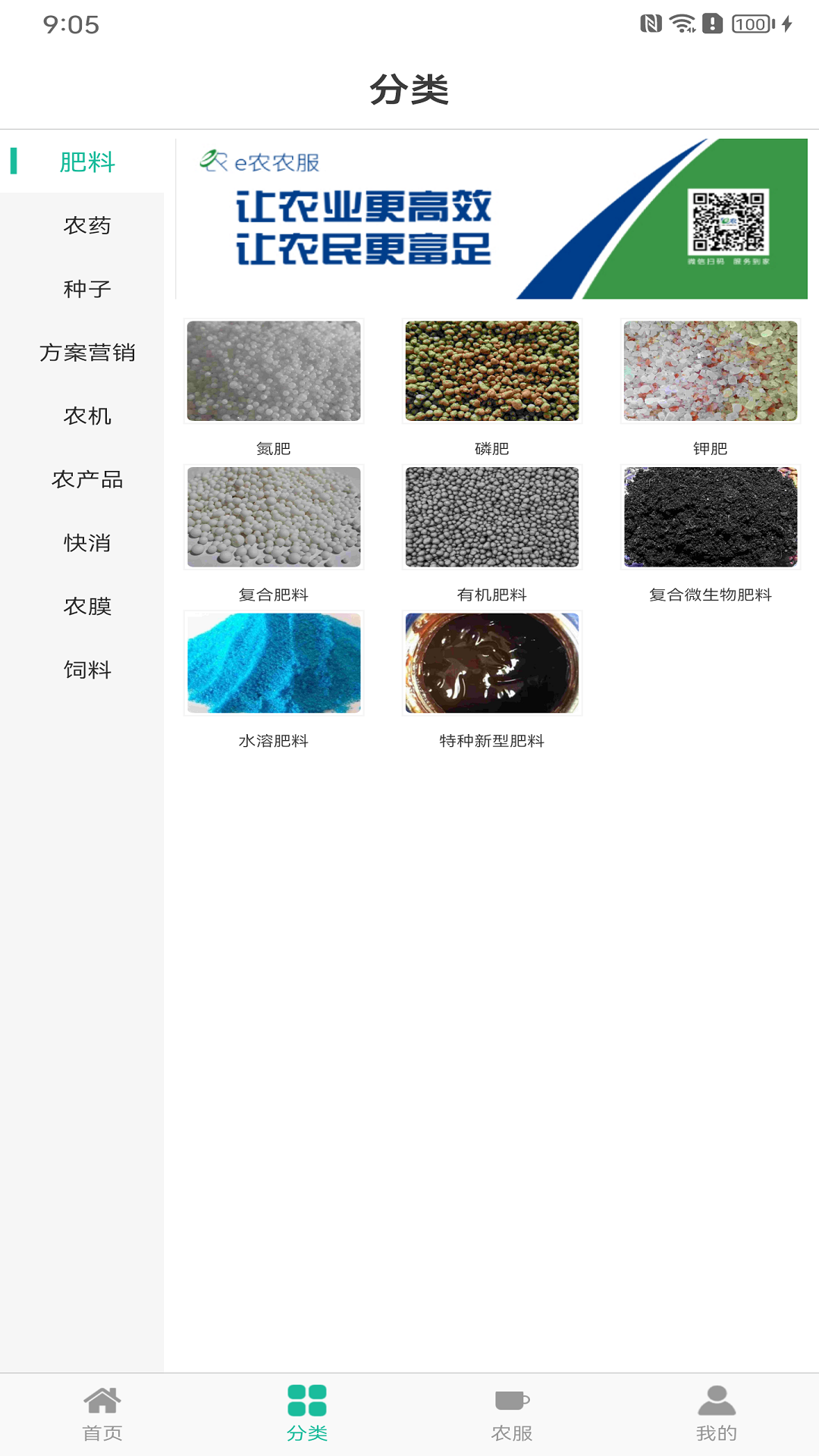Screen dimensions: 819x1456
Task: Open the 我的 profile tab
Action: 717,1414
